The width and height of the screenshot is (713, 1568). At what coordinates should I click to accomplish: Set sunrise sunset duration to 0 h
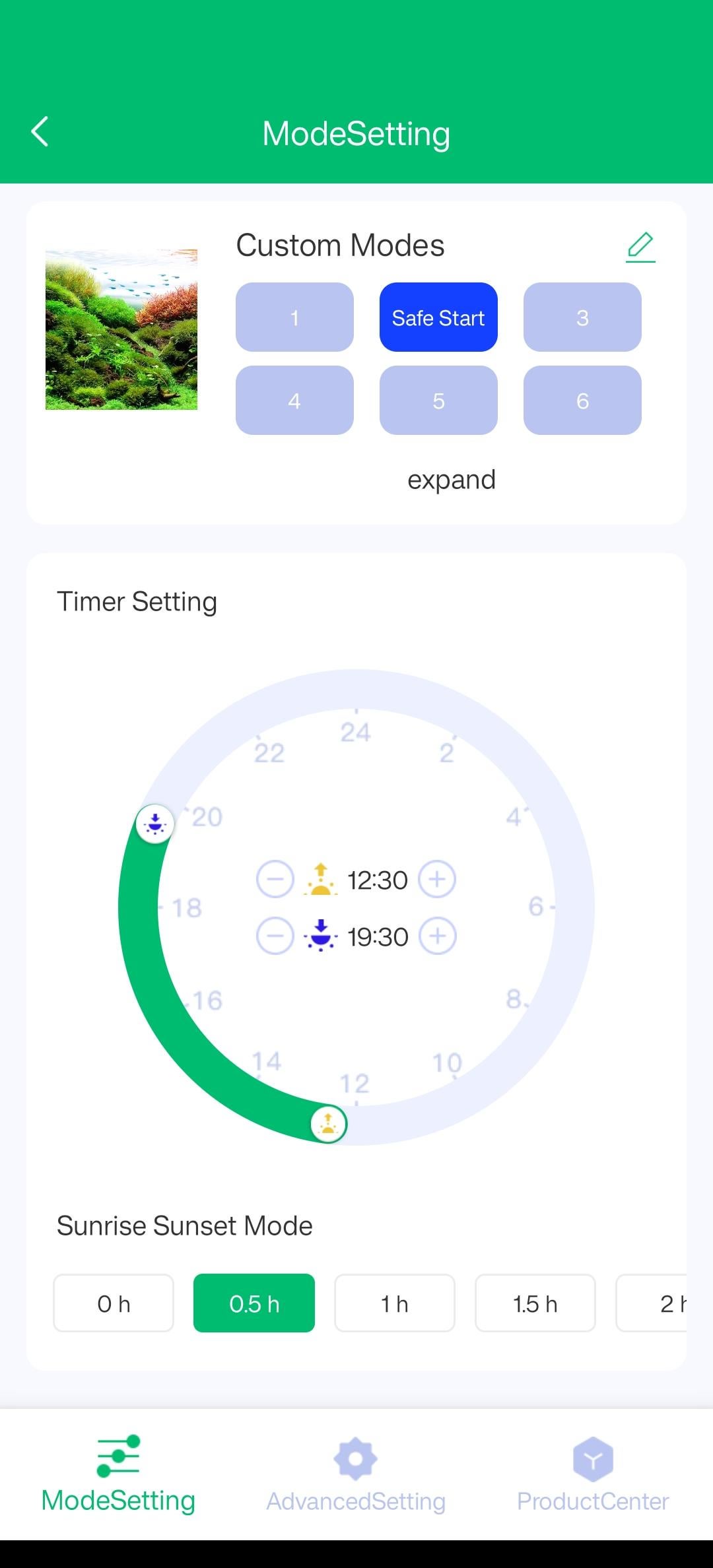[114, 1303]
